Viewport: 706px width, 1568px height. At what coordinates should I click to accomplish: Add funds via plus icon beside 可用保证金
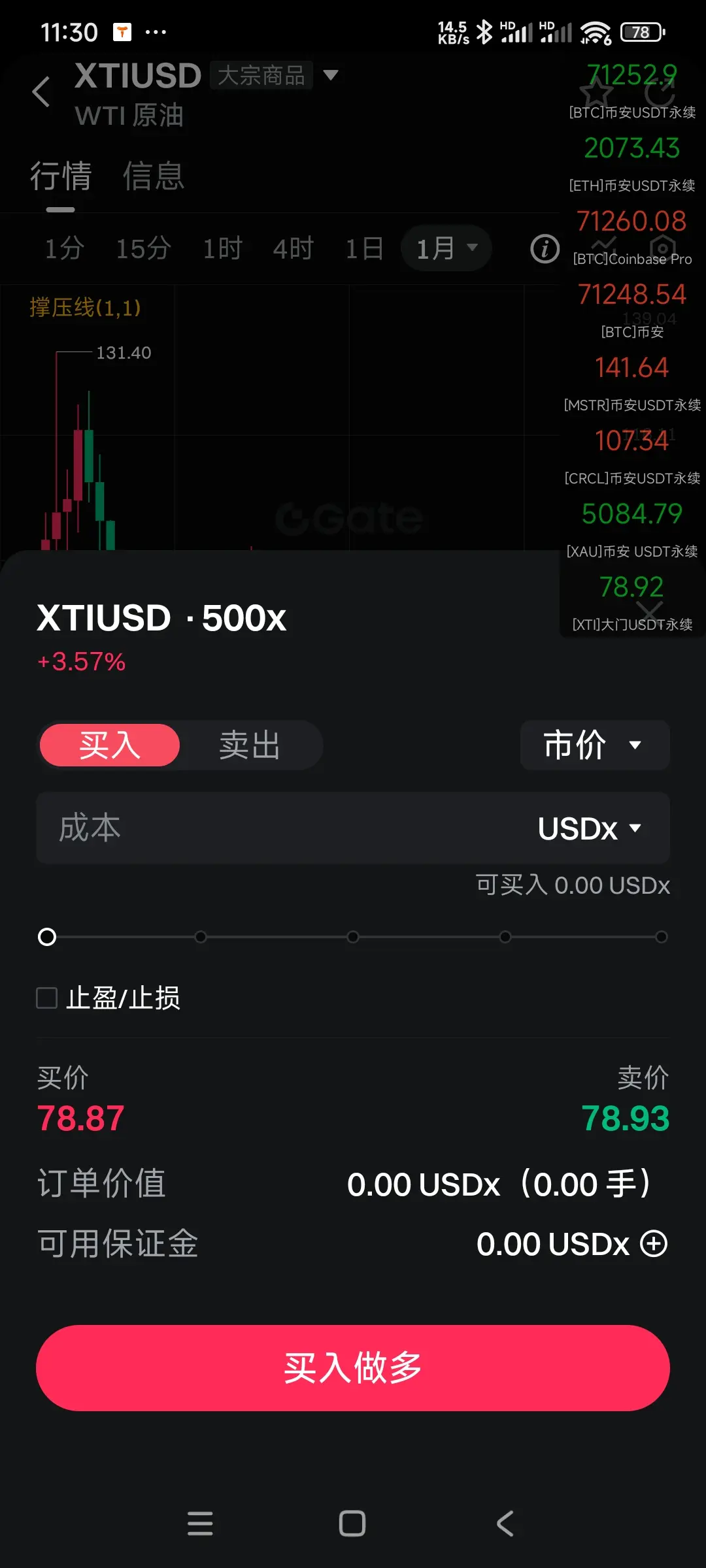pyautogui.click(x=654, y=1243)
